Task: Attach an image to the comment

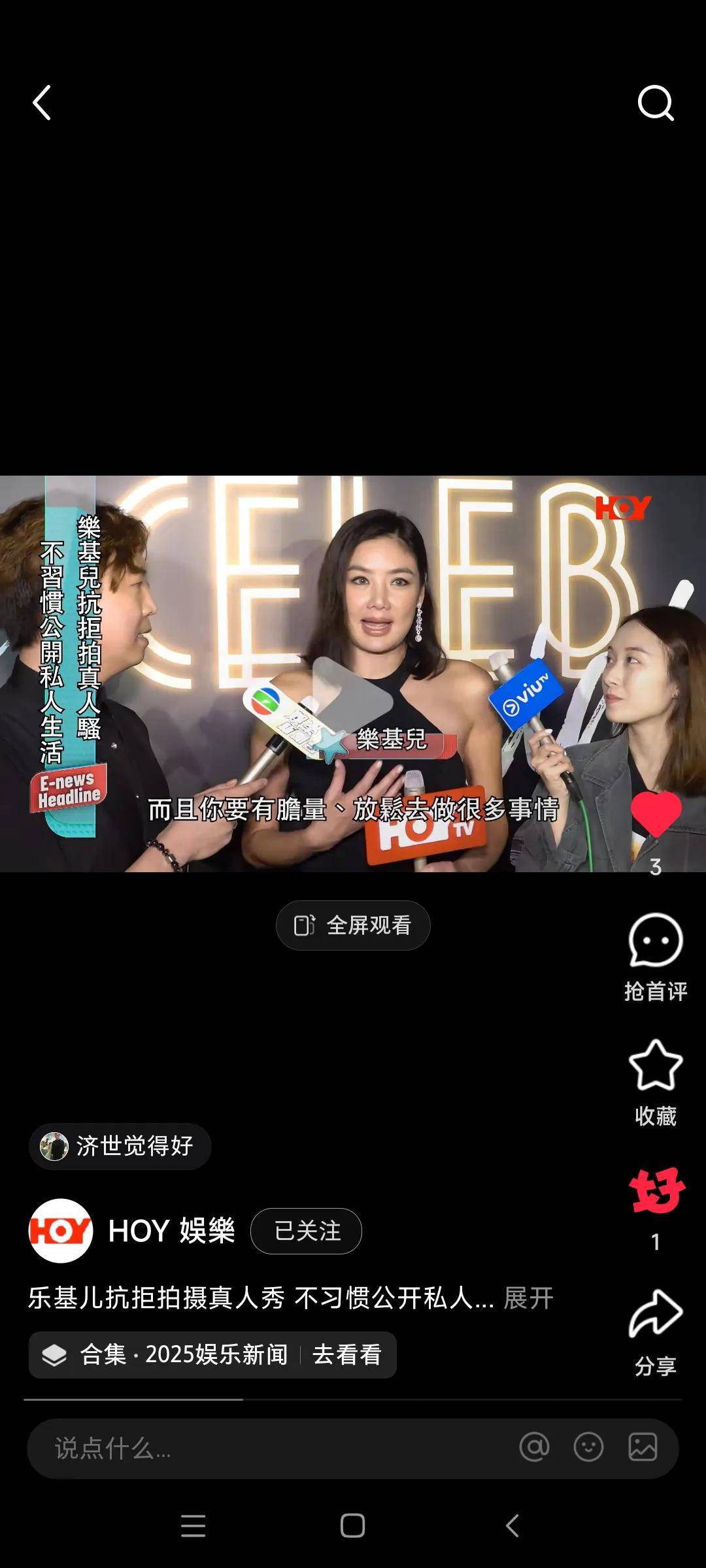Action: 643,1447
